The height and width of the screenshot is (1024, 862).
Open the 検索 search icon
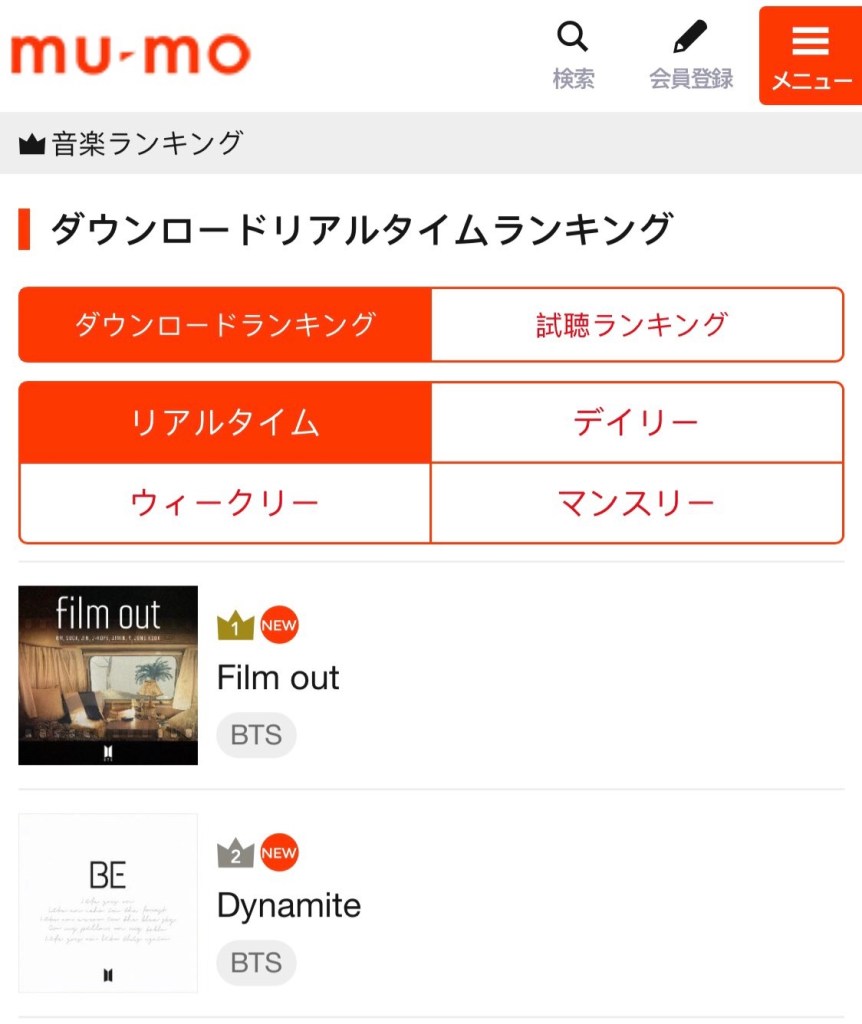coord(573,55)
